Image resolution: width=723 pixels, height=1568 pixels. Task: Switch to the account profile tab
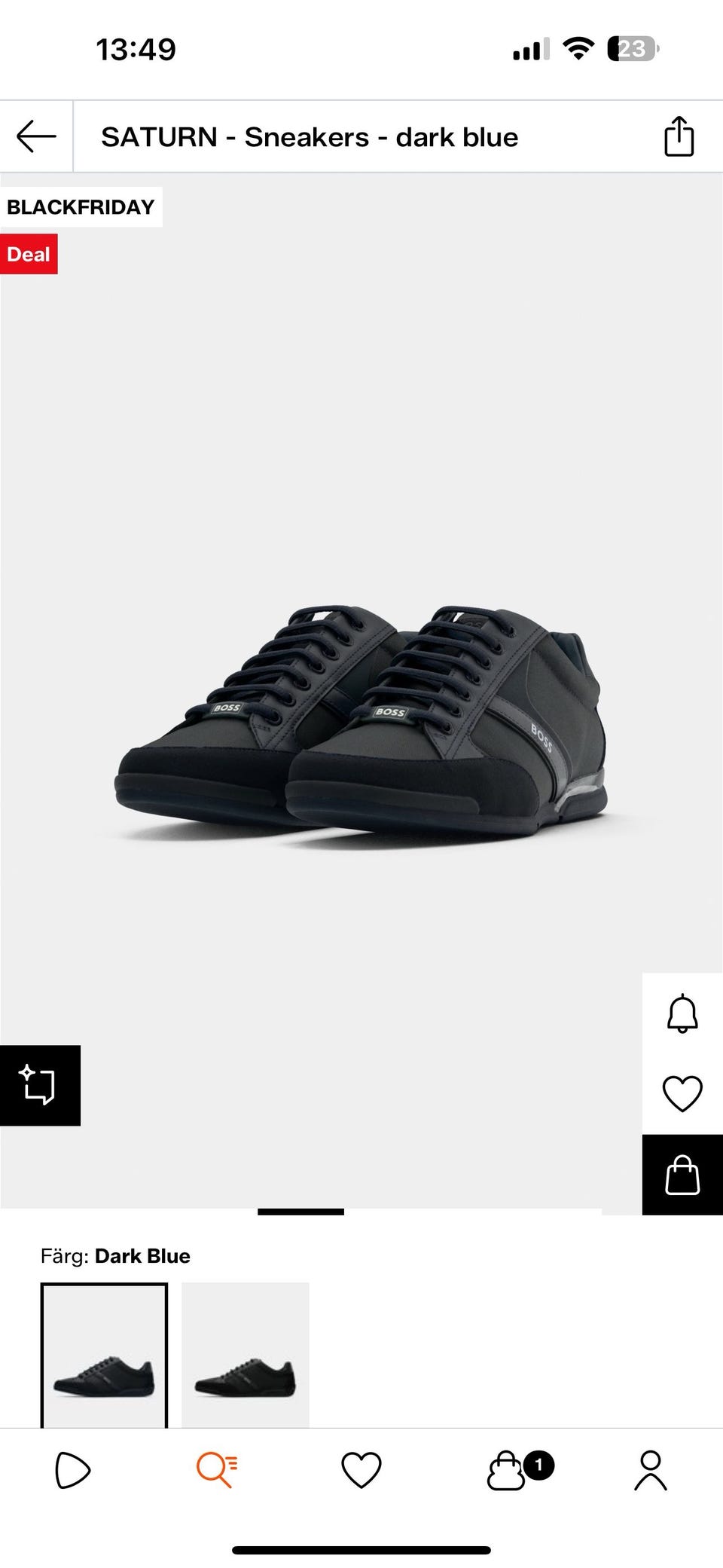(x=651, y=1470)
